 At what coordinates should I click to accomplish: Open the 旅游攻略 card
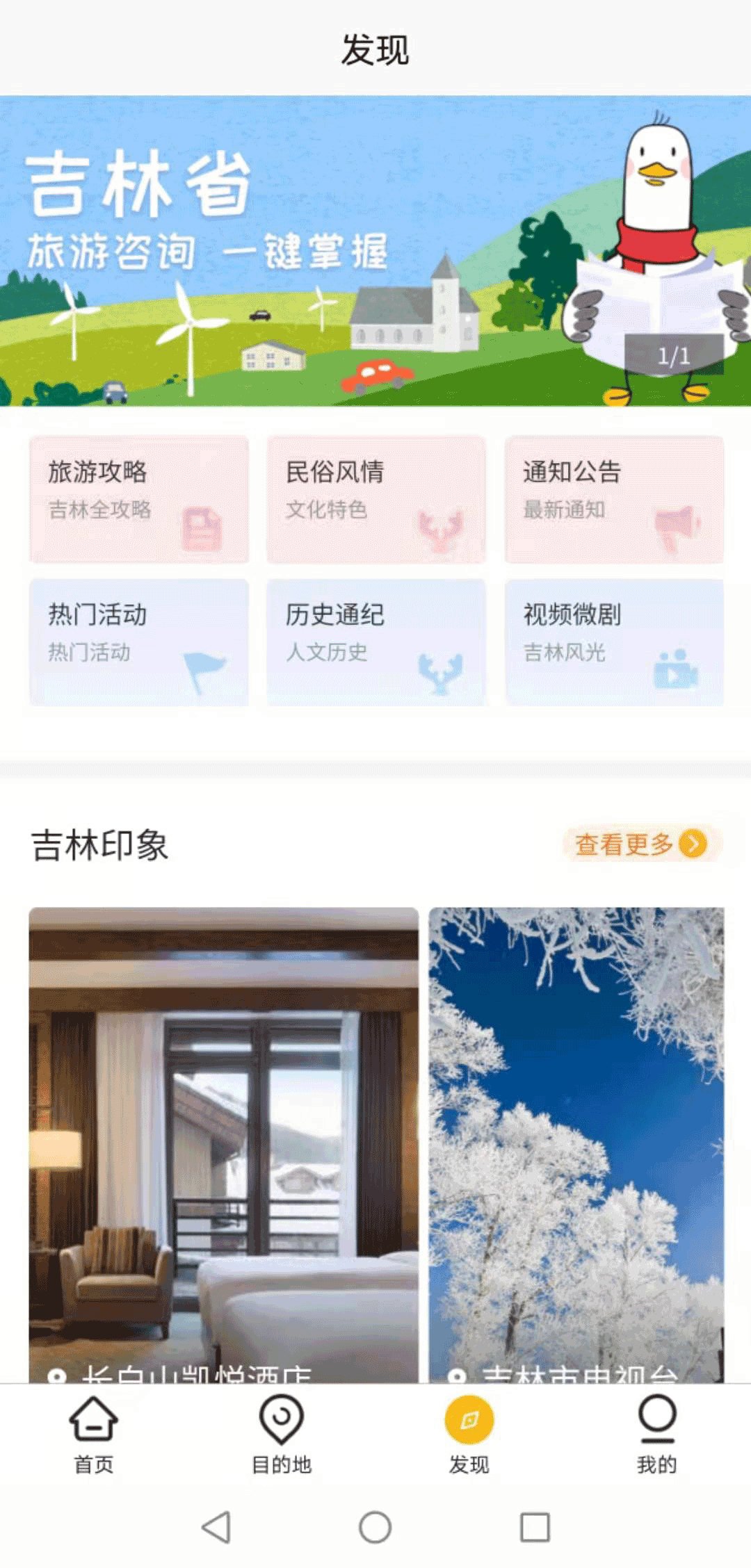[138, 498]
